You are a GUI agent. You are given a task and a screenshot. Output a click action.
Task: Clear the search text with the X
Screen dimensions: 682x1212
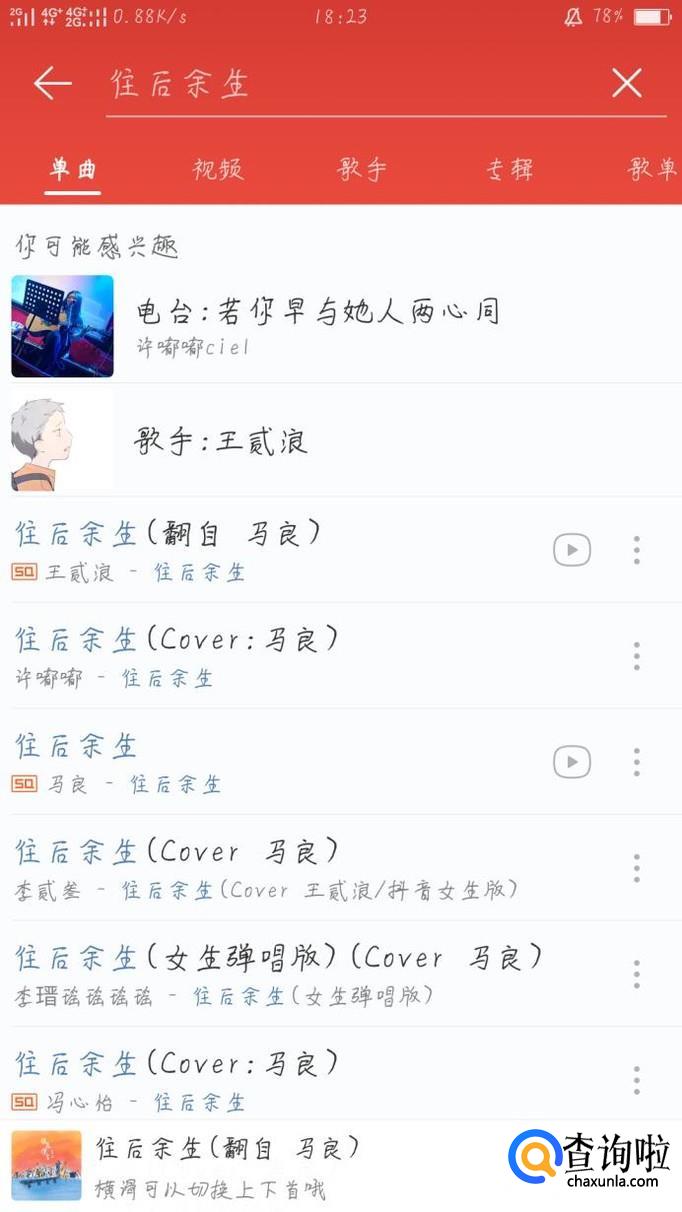coord(627,84)
